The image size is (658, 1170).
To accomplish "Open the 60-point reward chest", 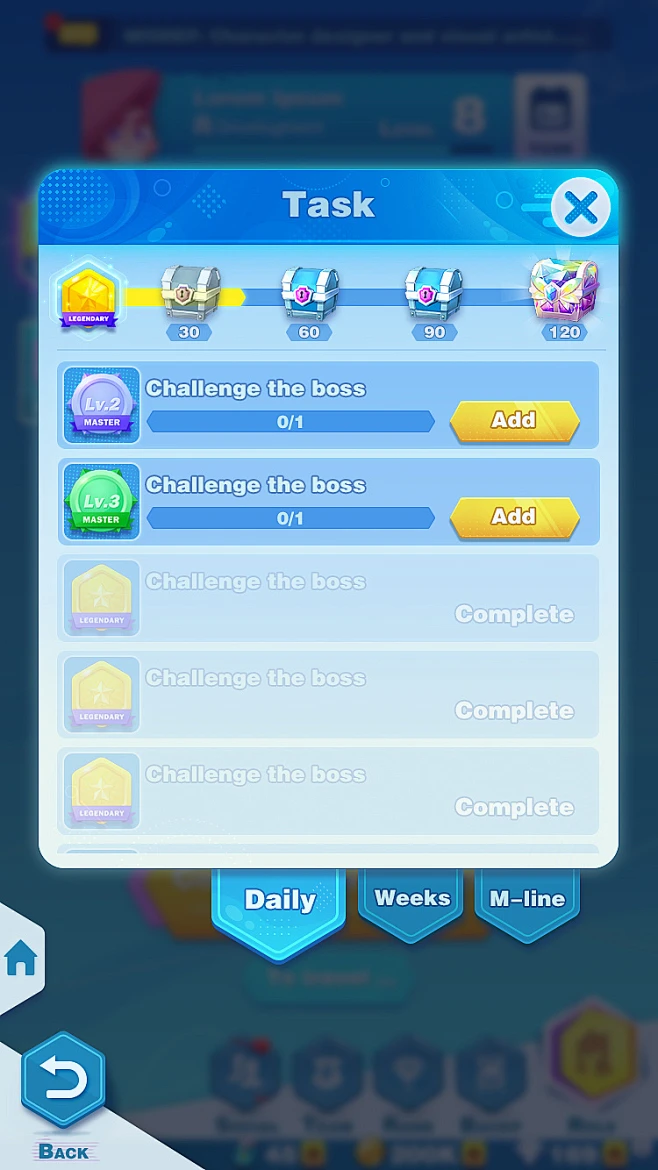I will click(309, 292).
